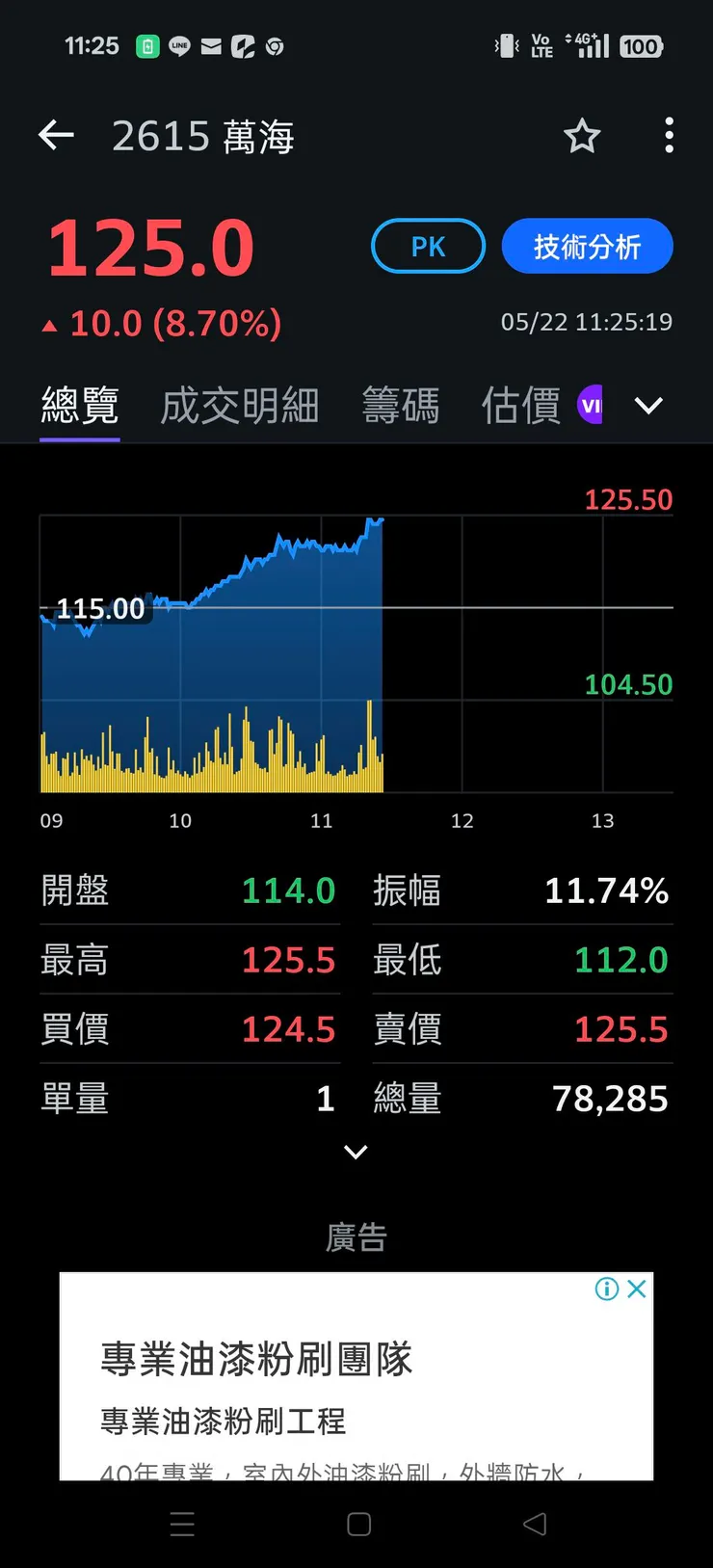Image resolution: width=713 pixels, height=1568 pixels.
Task: Tap the back triangle navigation icon
Action: click(x=535, y=1524)
